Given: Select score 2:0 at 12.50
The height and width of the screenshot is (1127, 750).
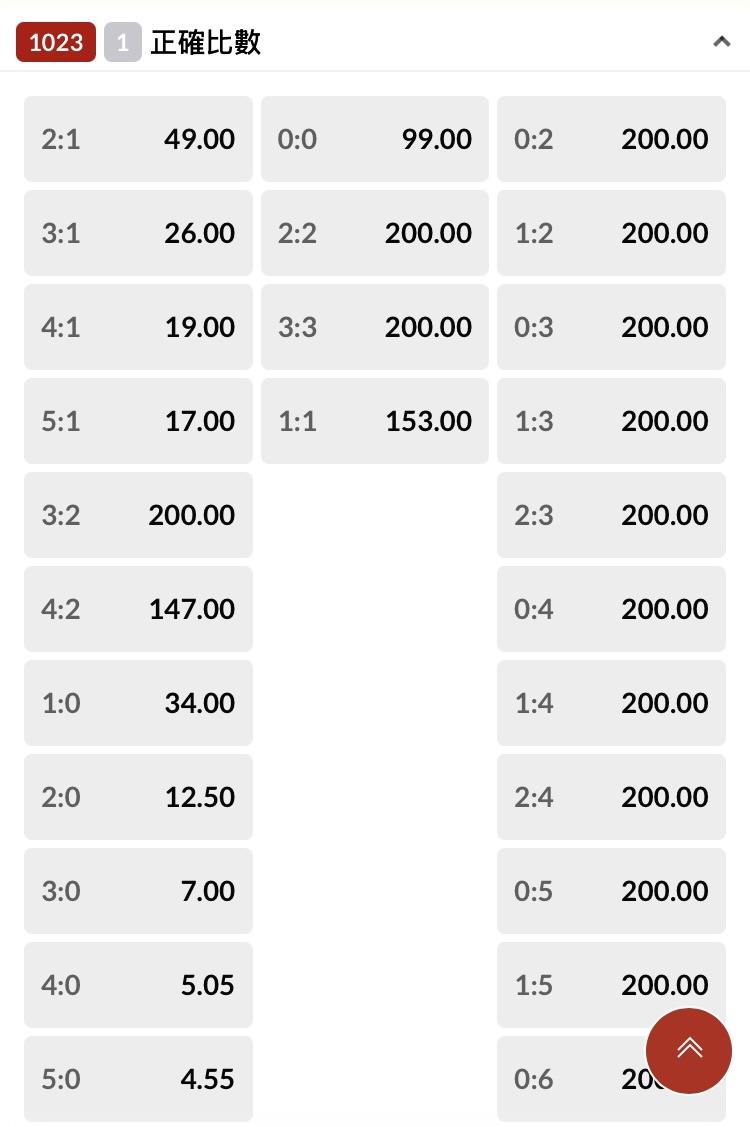Looking at the screenshot, I should pyautogui.click(x=138, y=797).
